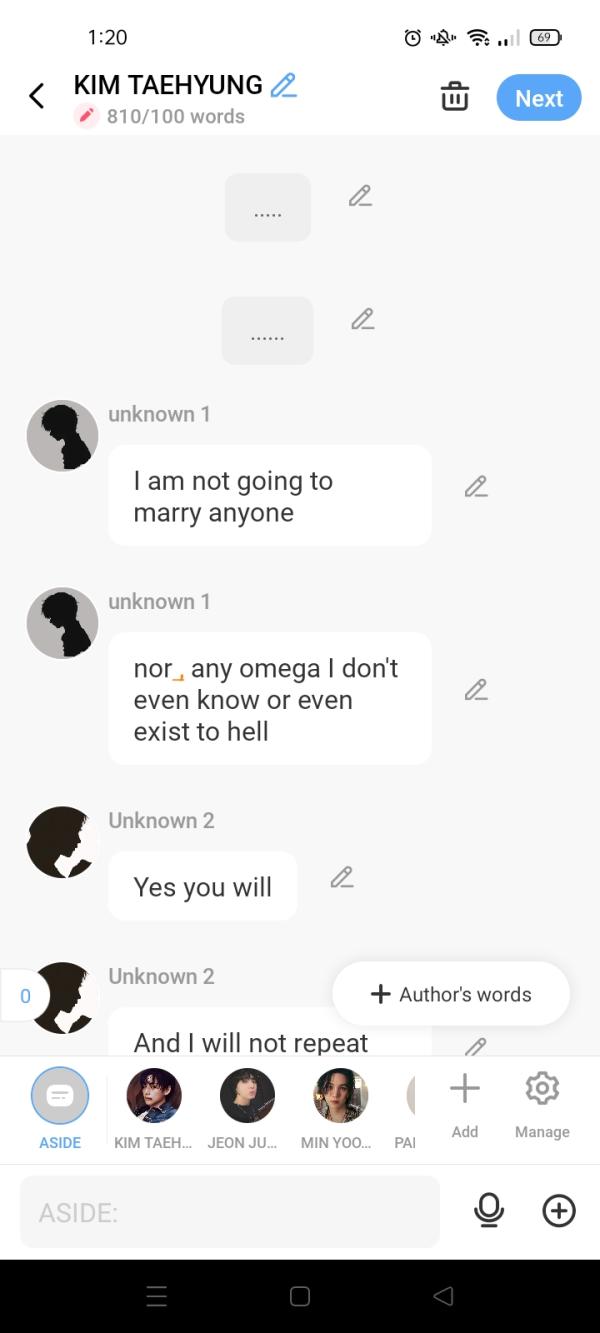Go back using the top-left arrow
This screenshot has height=1333, width=600.
click(x=37, y=96)
